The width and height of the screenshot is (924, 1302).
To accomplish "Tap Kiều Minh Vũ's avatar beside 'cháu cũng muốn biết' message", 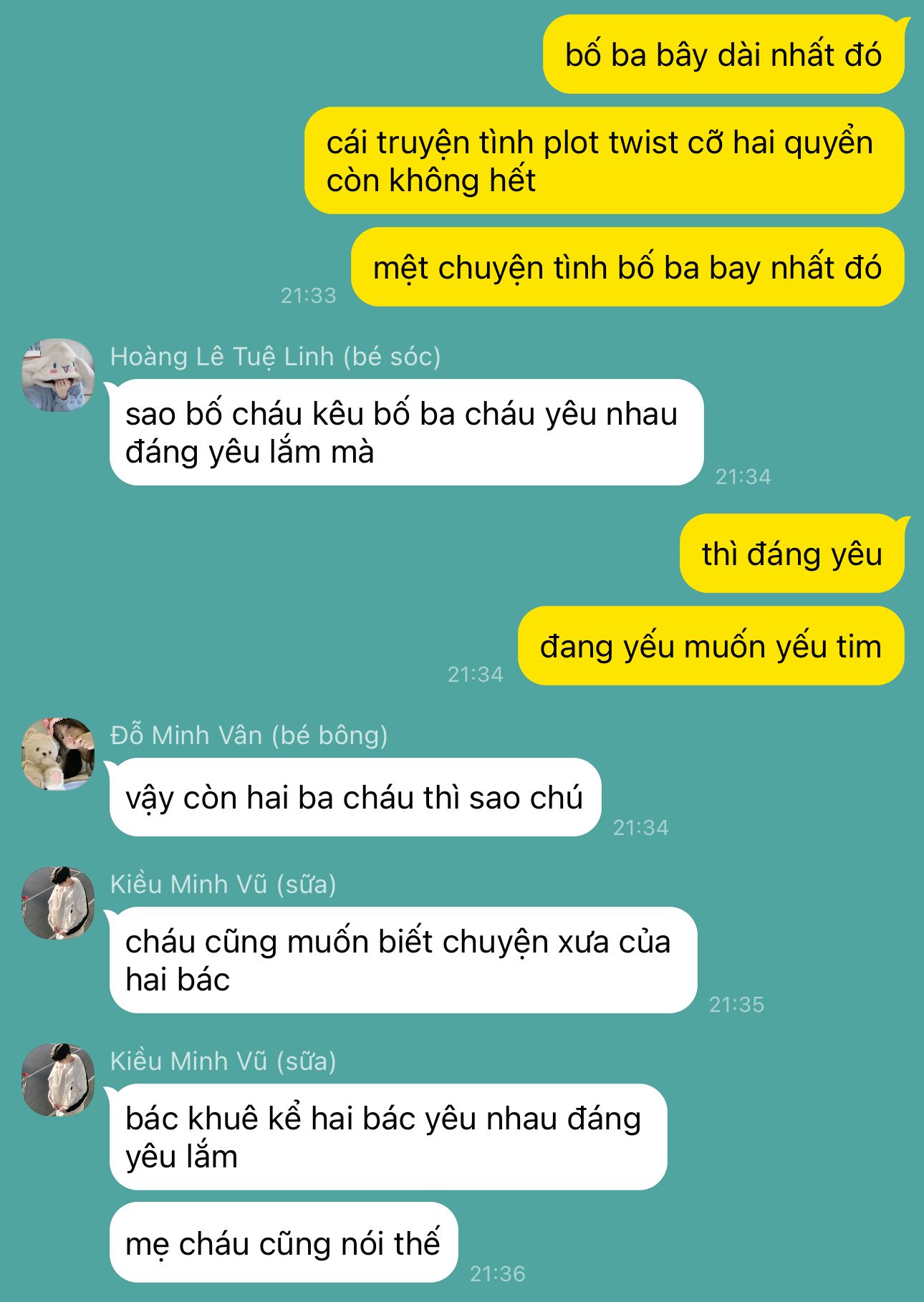I will [58, 903].
